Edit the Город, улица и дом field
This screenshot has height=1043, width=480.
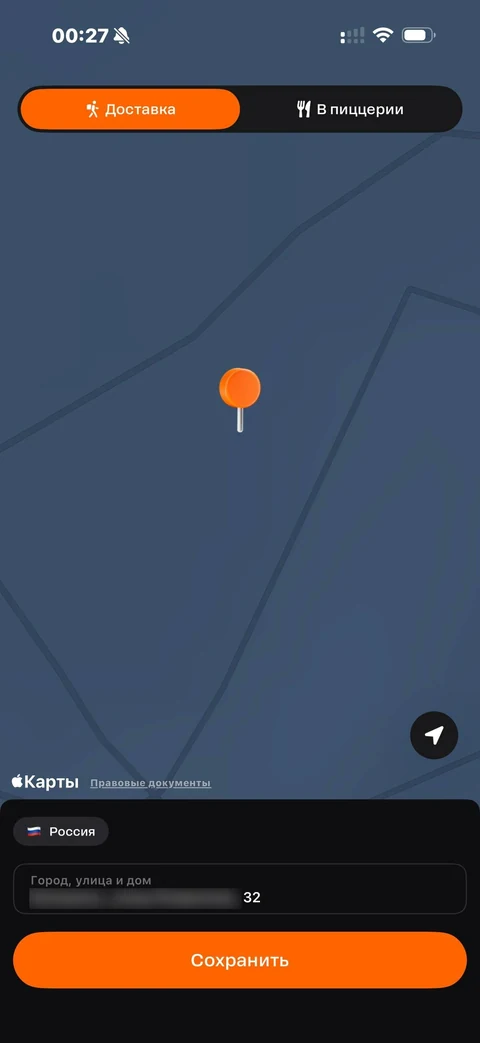[x=240, y=889]
